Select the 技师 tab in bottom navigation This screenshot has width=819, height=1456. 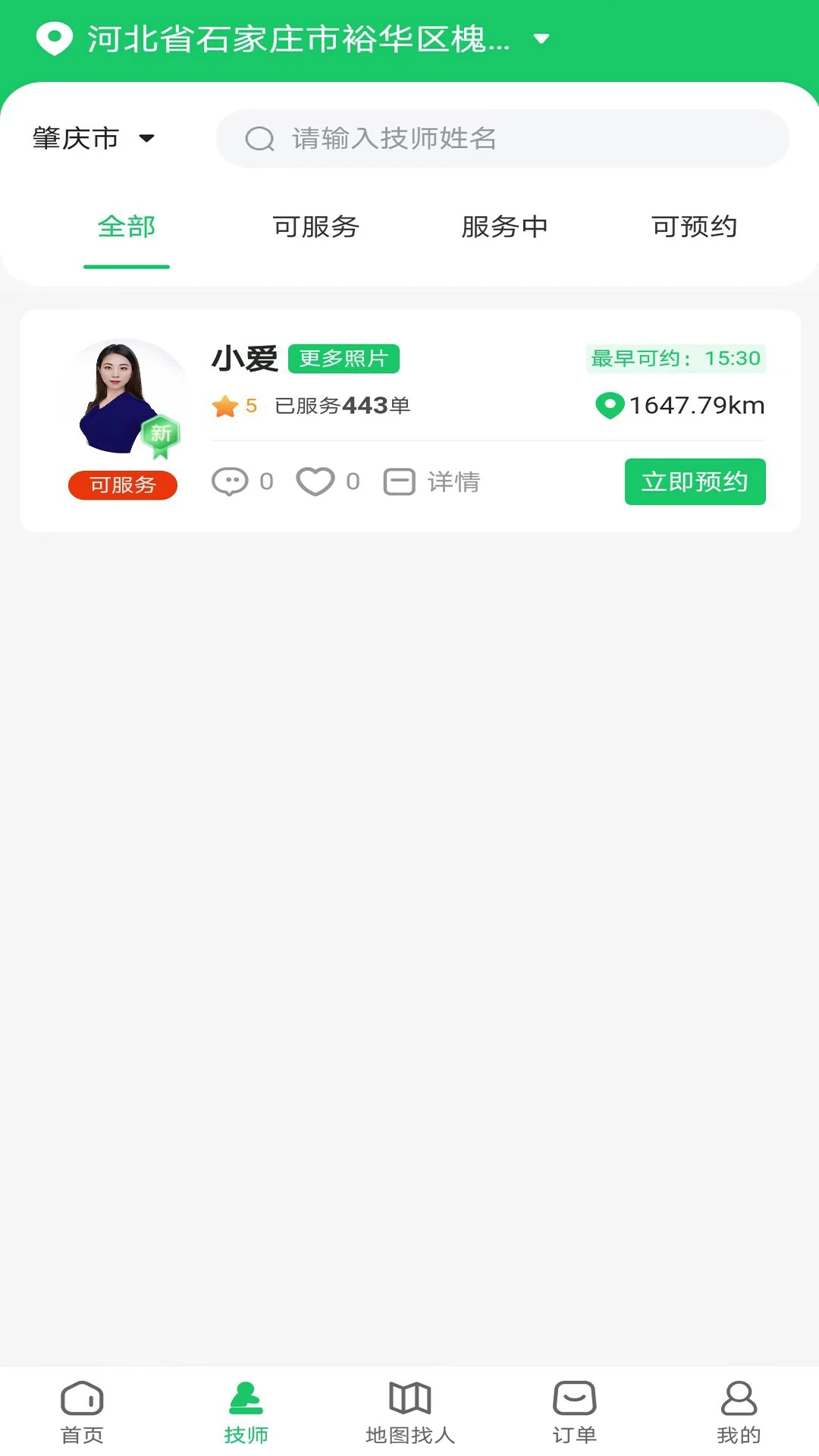(x=246, y=1412)
